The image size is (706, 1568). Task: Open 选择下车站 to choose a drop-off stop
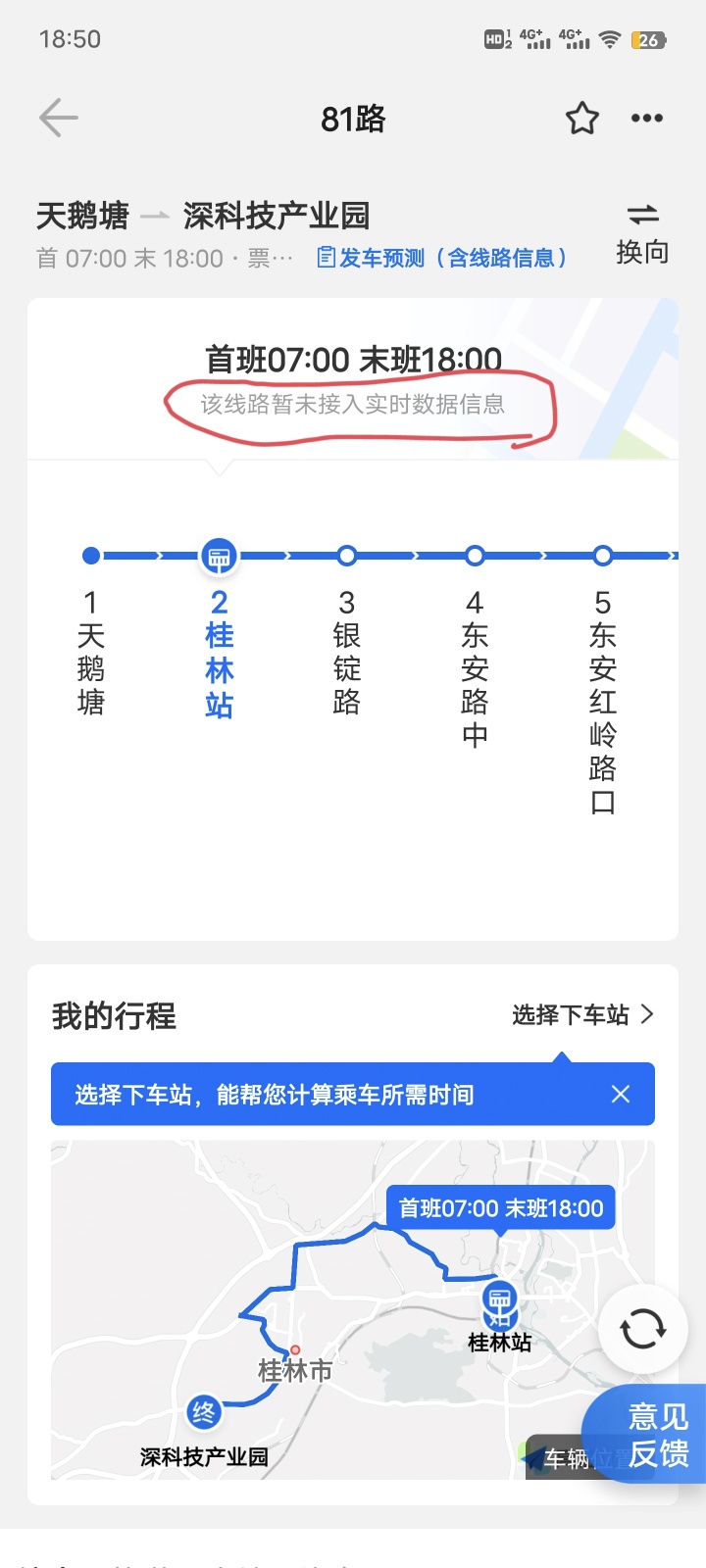coord(582,1015)
